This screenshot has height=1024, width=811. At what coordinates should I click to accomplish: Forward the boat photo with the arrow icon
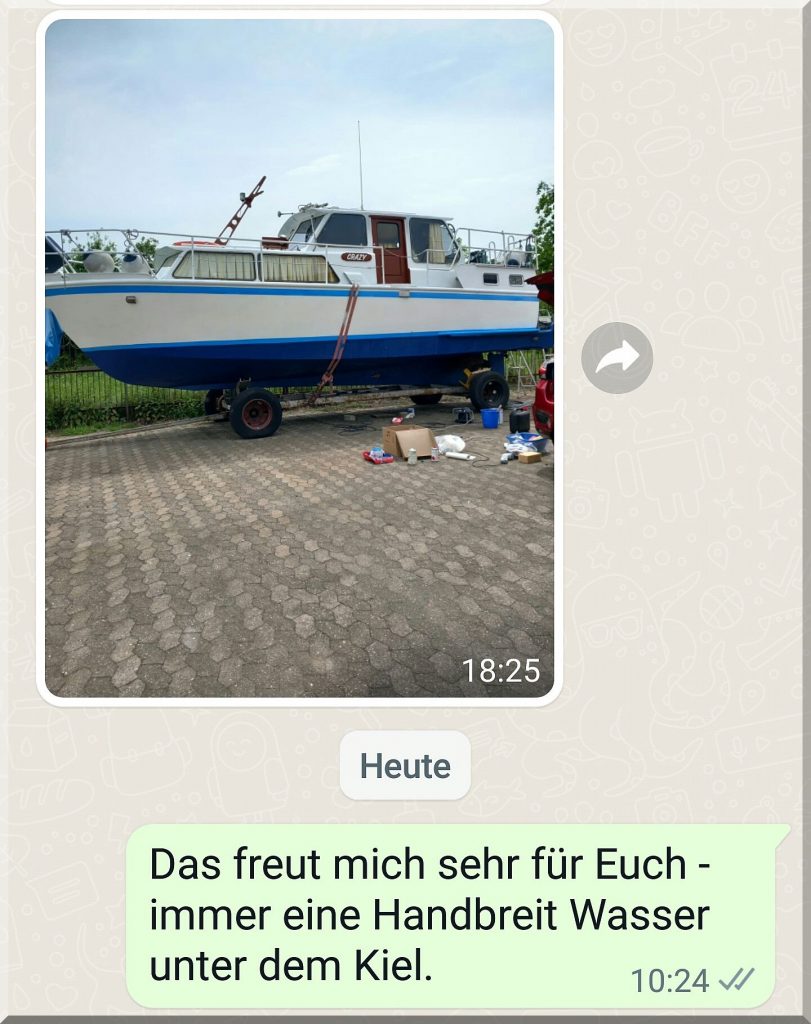pos(617,358)
